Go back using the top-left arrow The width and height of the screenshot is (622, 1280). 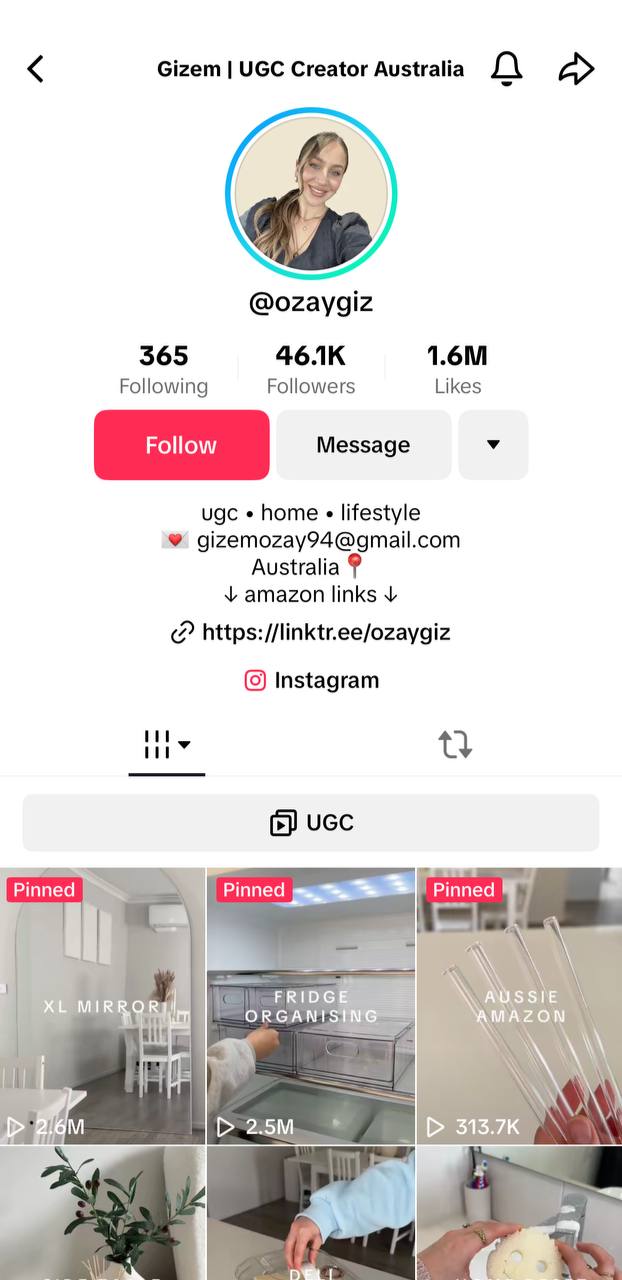point(36,69)
